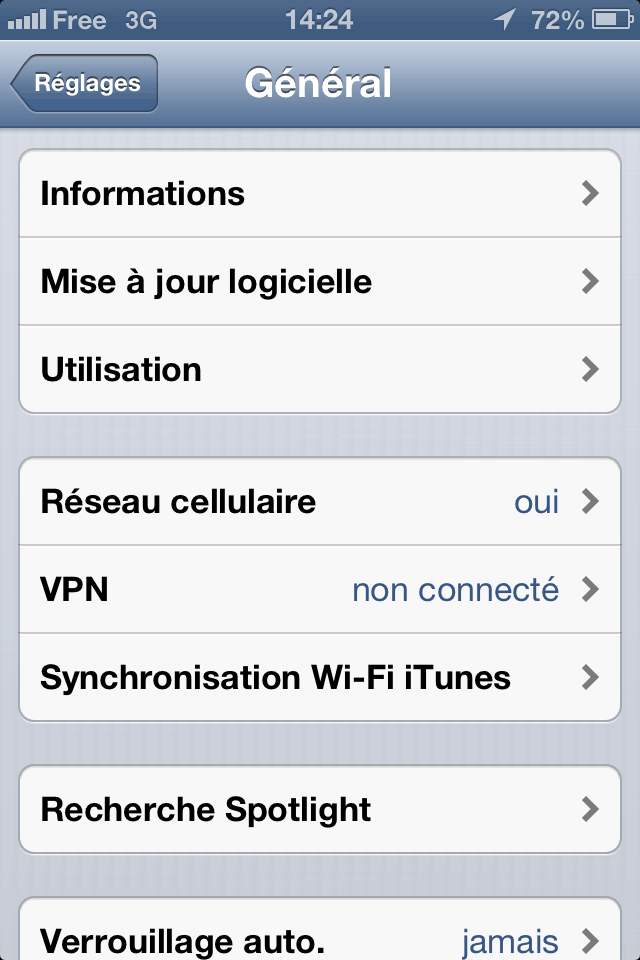
Task: Open Mise à jour logicielle
Action: coord(320,282)
